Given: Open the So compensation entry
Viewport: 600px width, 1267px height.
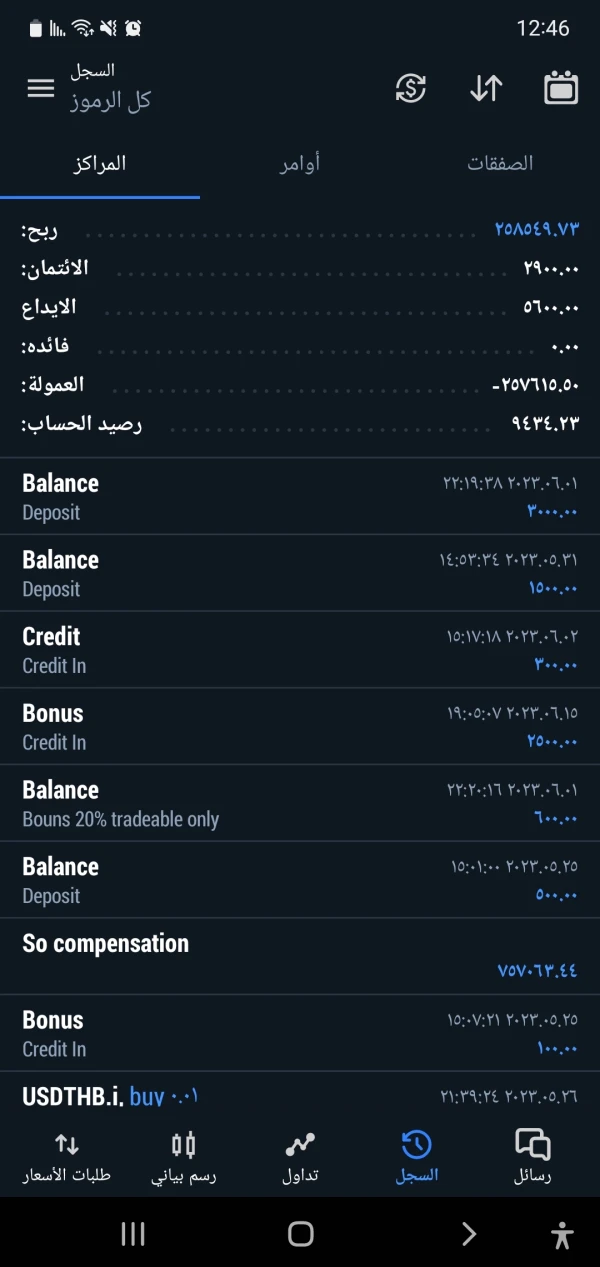Looking at the screenshot, I should pyautogui.click(x=300, y=956).
